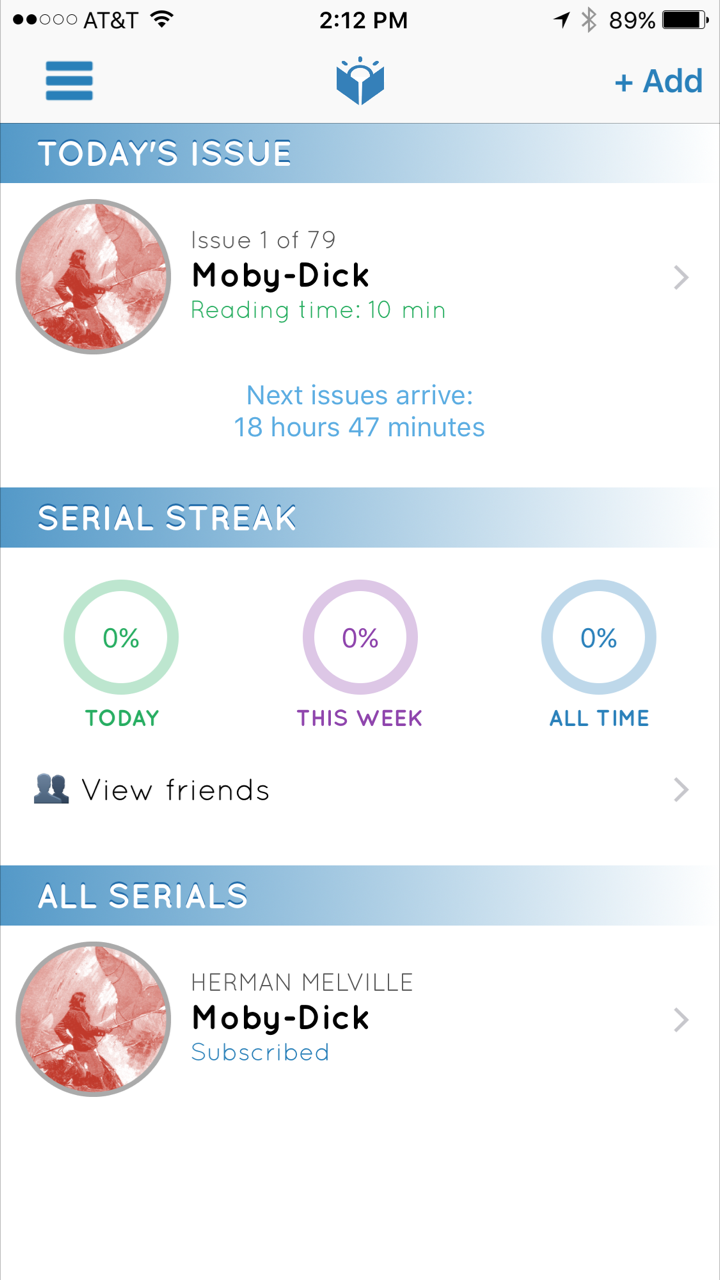Image resolution: width=720 pixels, height=1280 pixels.
Task: Open the subscribed Moby-Dick by Herman Melville serial
Action: click(x=360, y=1019)
